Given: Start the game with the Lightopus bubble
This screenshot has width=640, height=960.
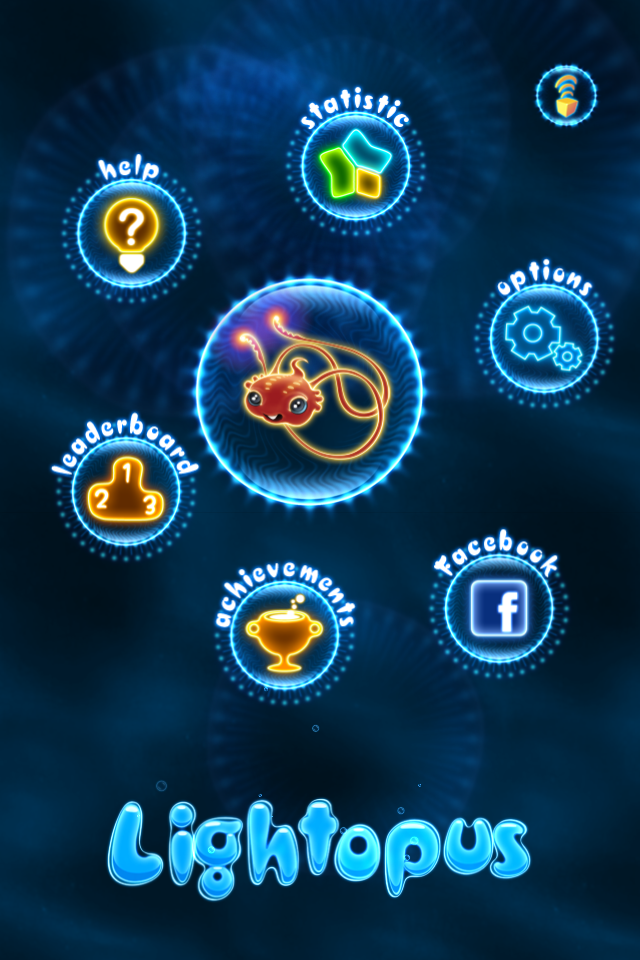Looking at the screenshot, I should tap(309, 392).
